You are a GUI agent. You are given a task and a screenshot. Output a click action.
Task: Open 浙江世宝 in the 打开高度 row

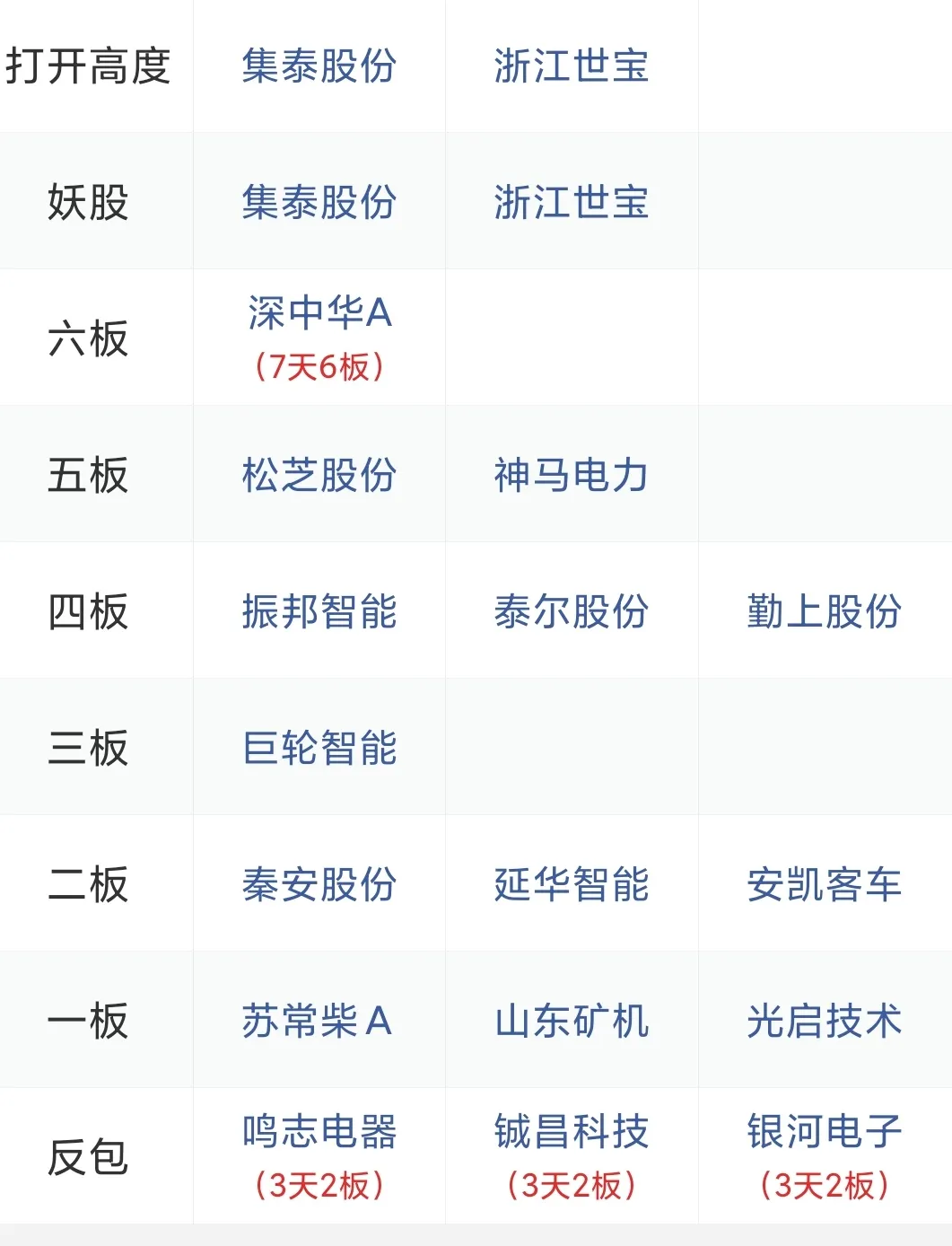pyautogui.click(x=571, y=66)
